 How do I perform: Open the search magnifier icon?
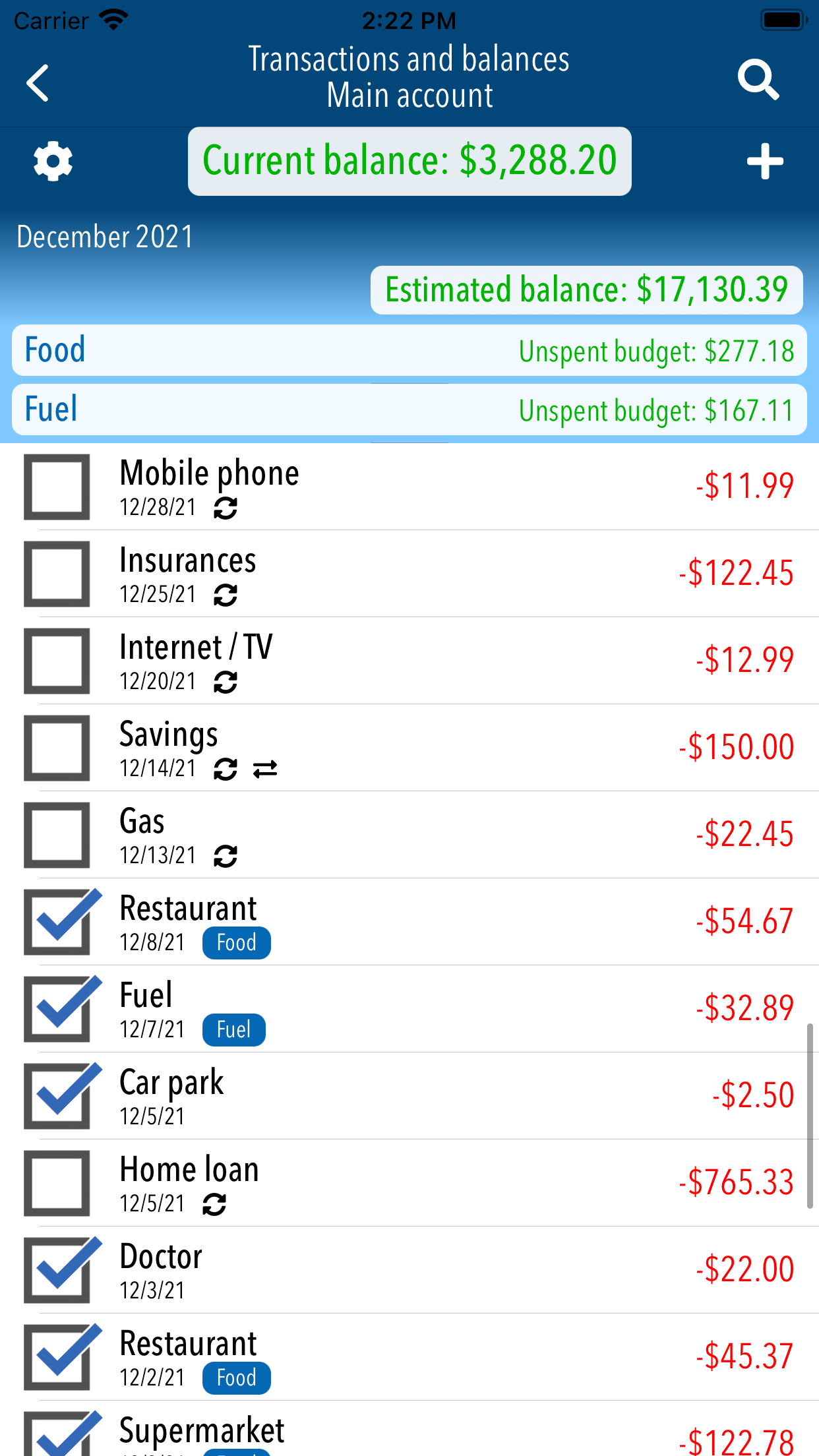click(x=758, y=80)
